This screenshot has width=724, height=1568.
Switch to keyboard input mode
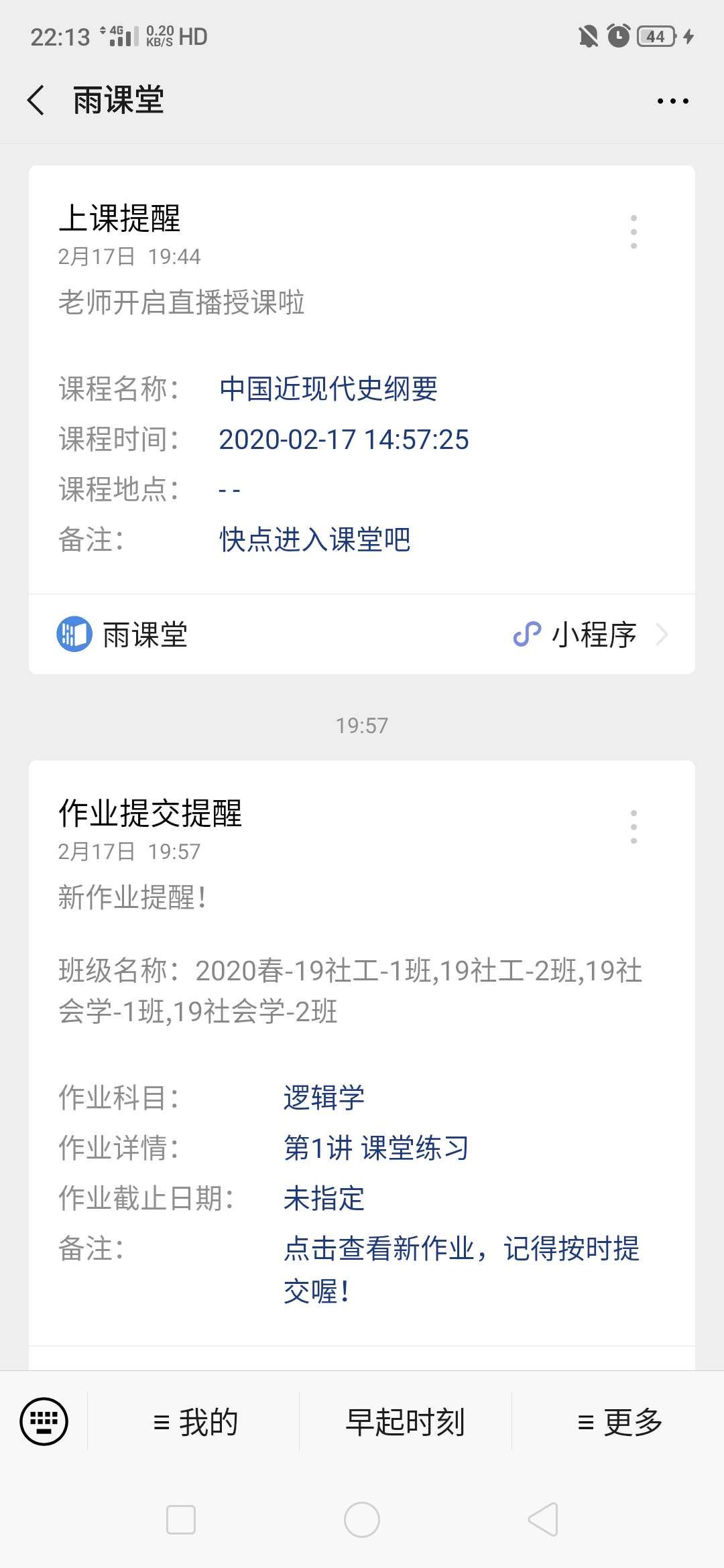44,1421
